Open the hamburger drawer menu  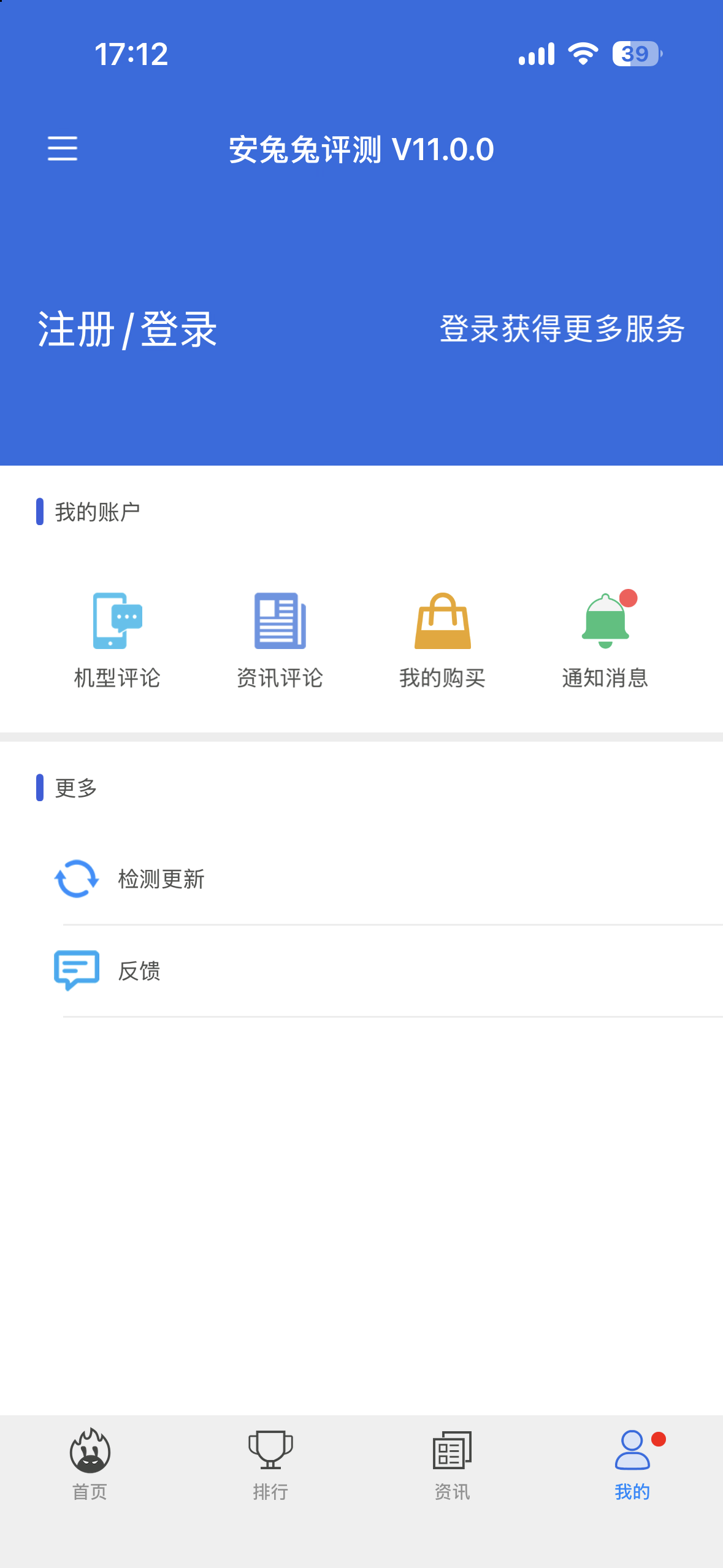coord(63,149)
